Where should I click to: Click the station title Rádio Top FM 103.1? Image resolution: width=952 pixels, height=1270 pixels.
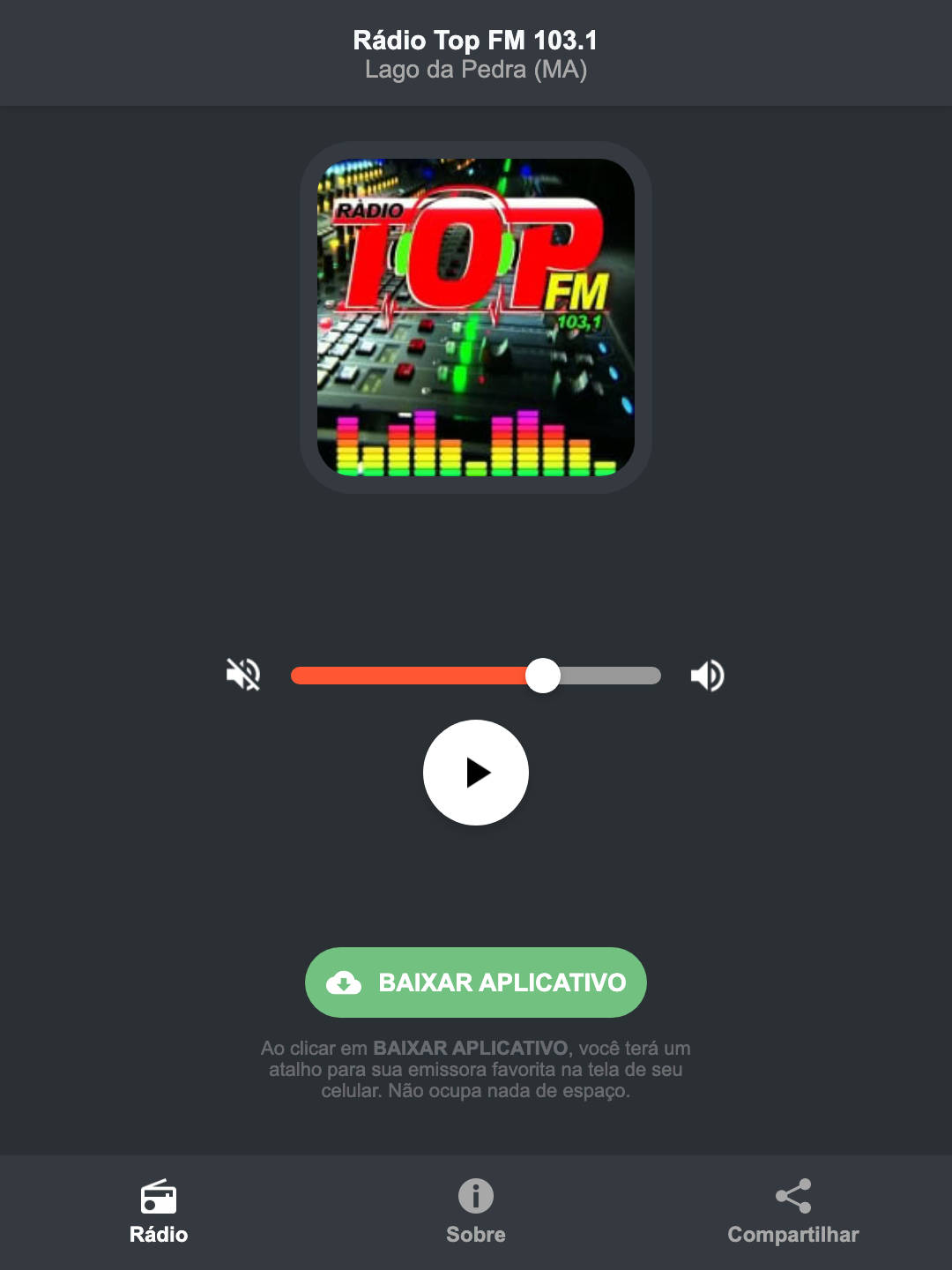tap(475, 39)
